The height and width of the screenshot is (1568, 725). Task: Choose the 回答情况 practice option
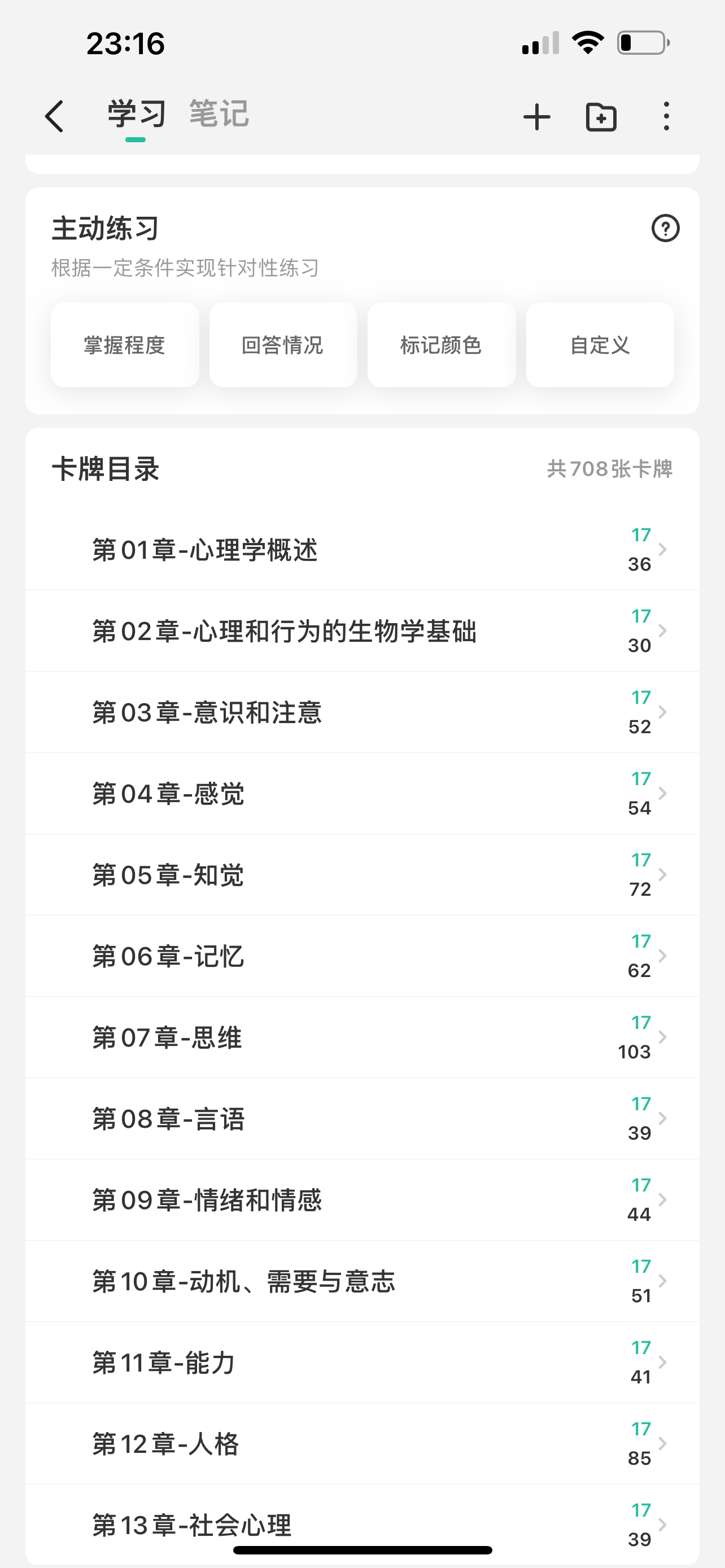tap(283, 345)
